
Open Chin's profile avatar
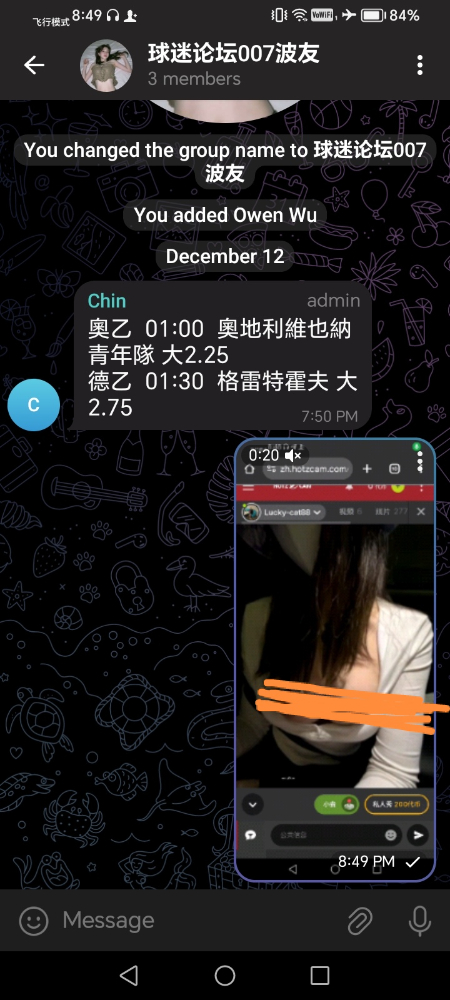[x=34, y=404]
